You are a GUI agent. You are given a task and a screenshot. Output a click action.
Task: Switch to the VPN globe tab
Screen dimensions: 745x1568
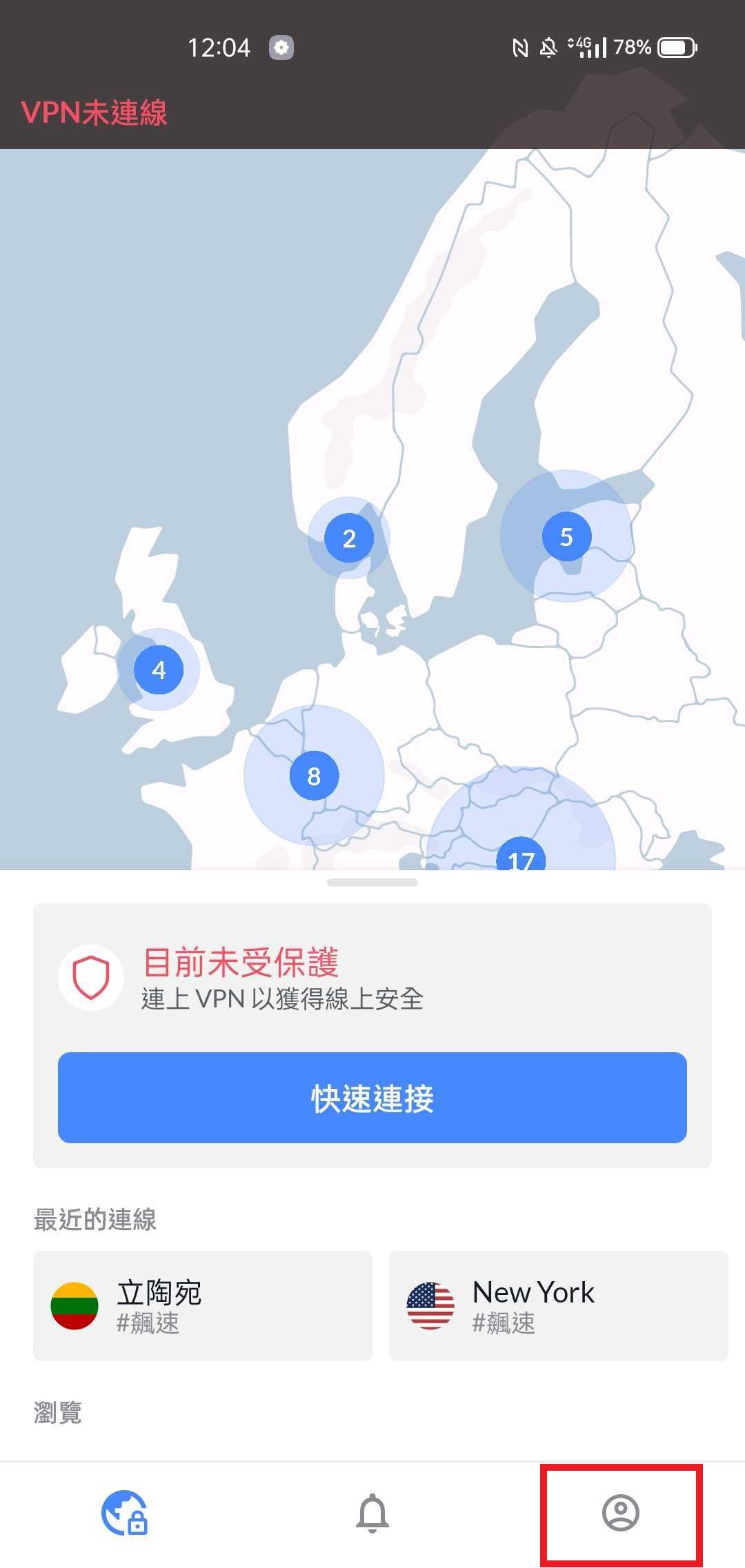click(125, 1513)
